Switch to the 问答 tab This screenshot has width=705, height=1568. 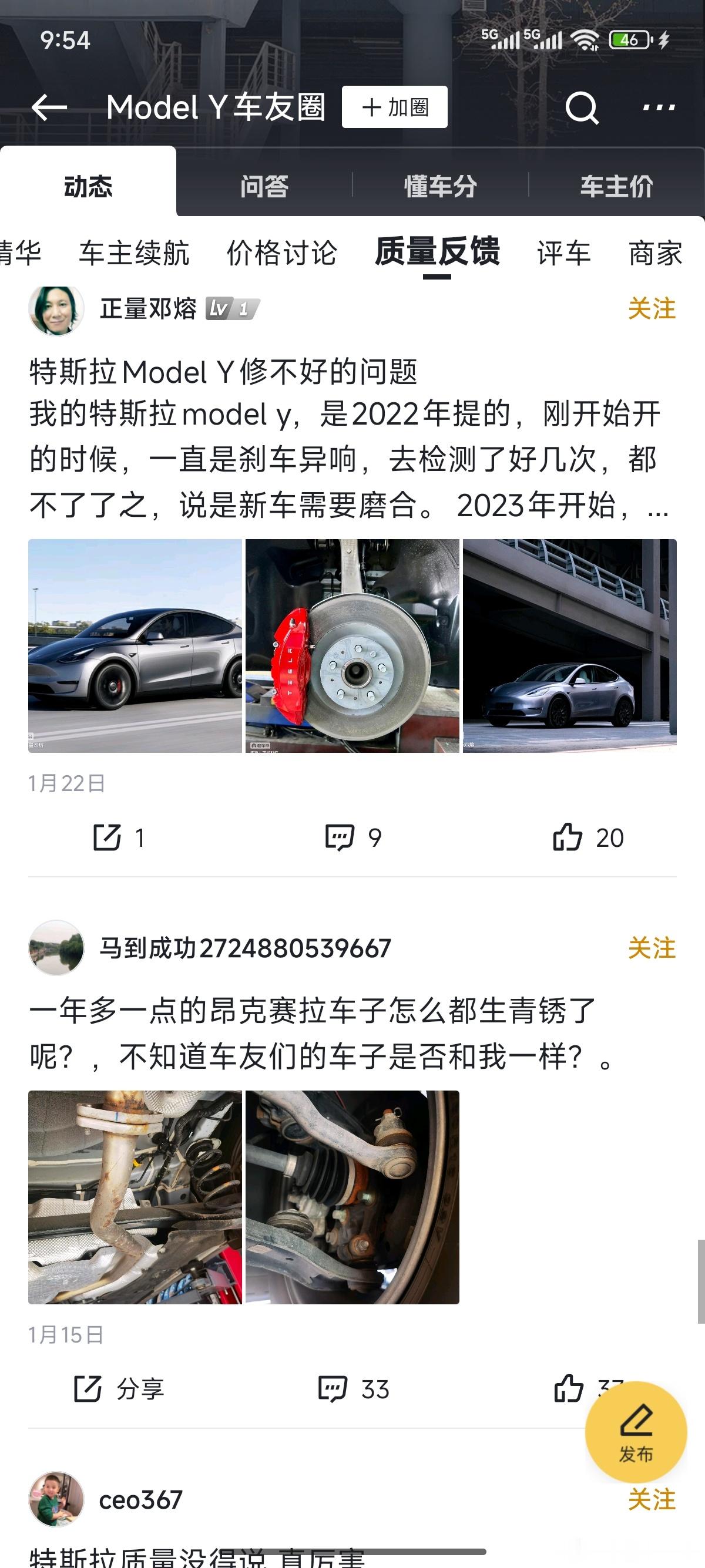pyautogui.click(x=264, y=186)
